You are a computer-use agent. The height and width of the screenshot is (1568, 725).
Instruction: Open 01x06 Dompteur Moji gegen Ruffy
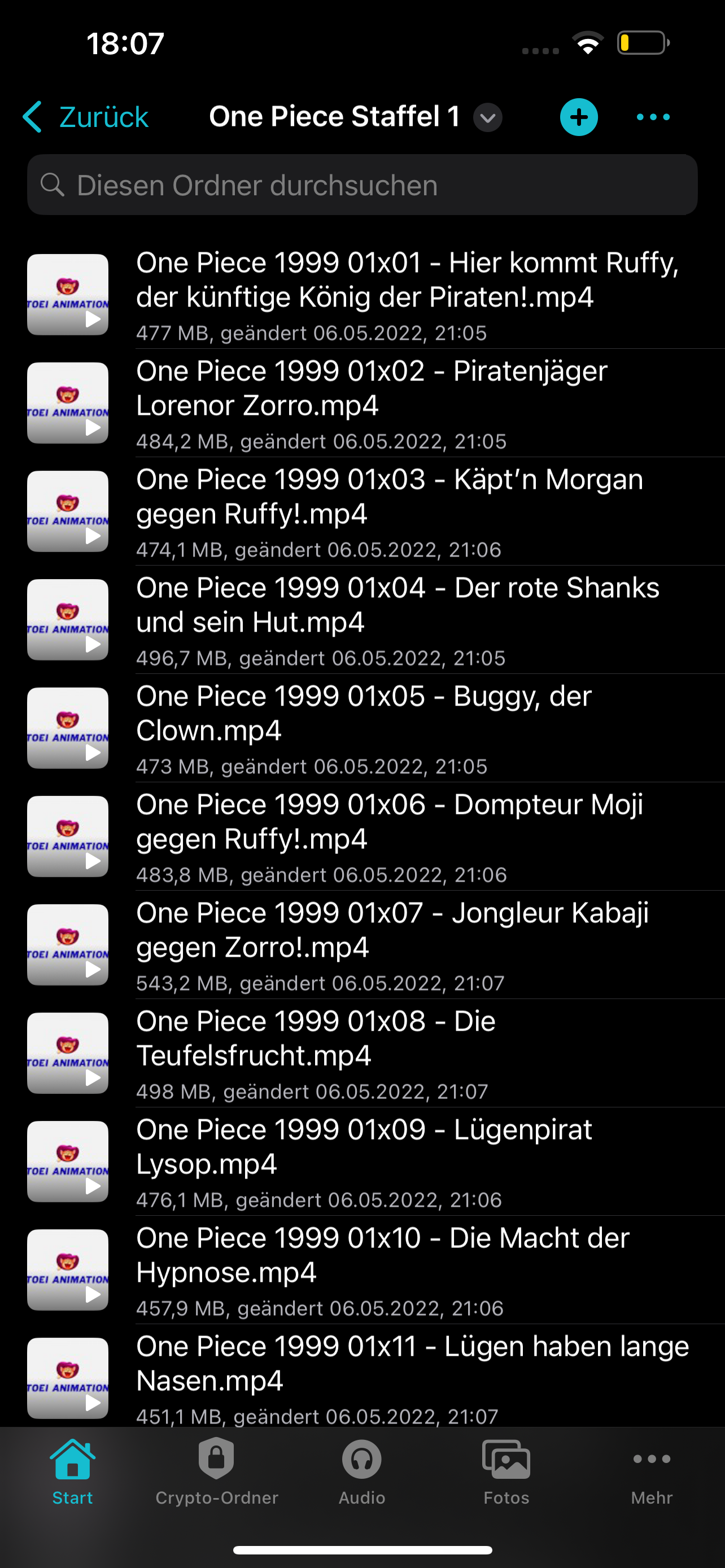click(x=390, y=822)
